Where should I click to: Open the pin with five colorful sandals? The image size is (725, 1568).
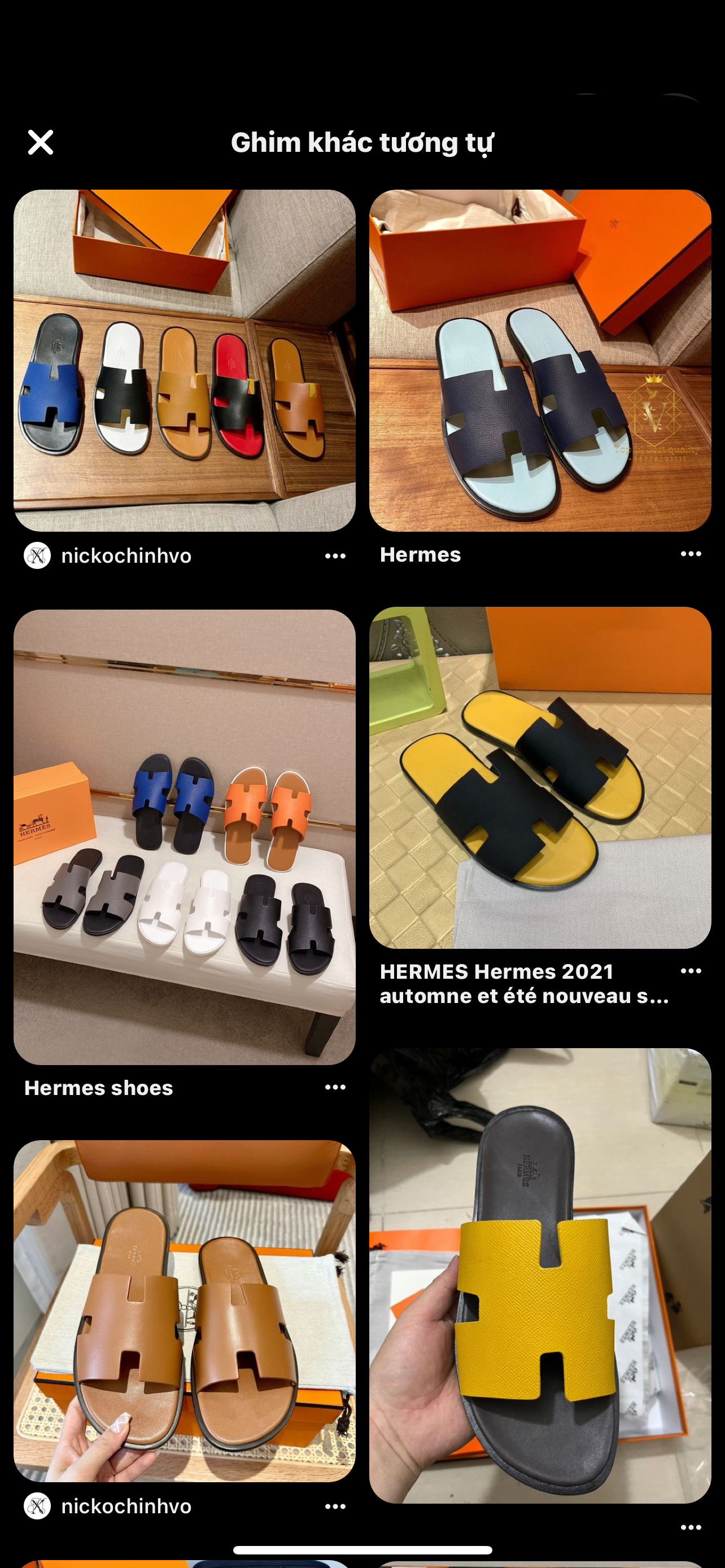click(x=185, y=360)
